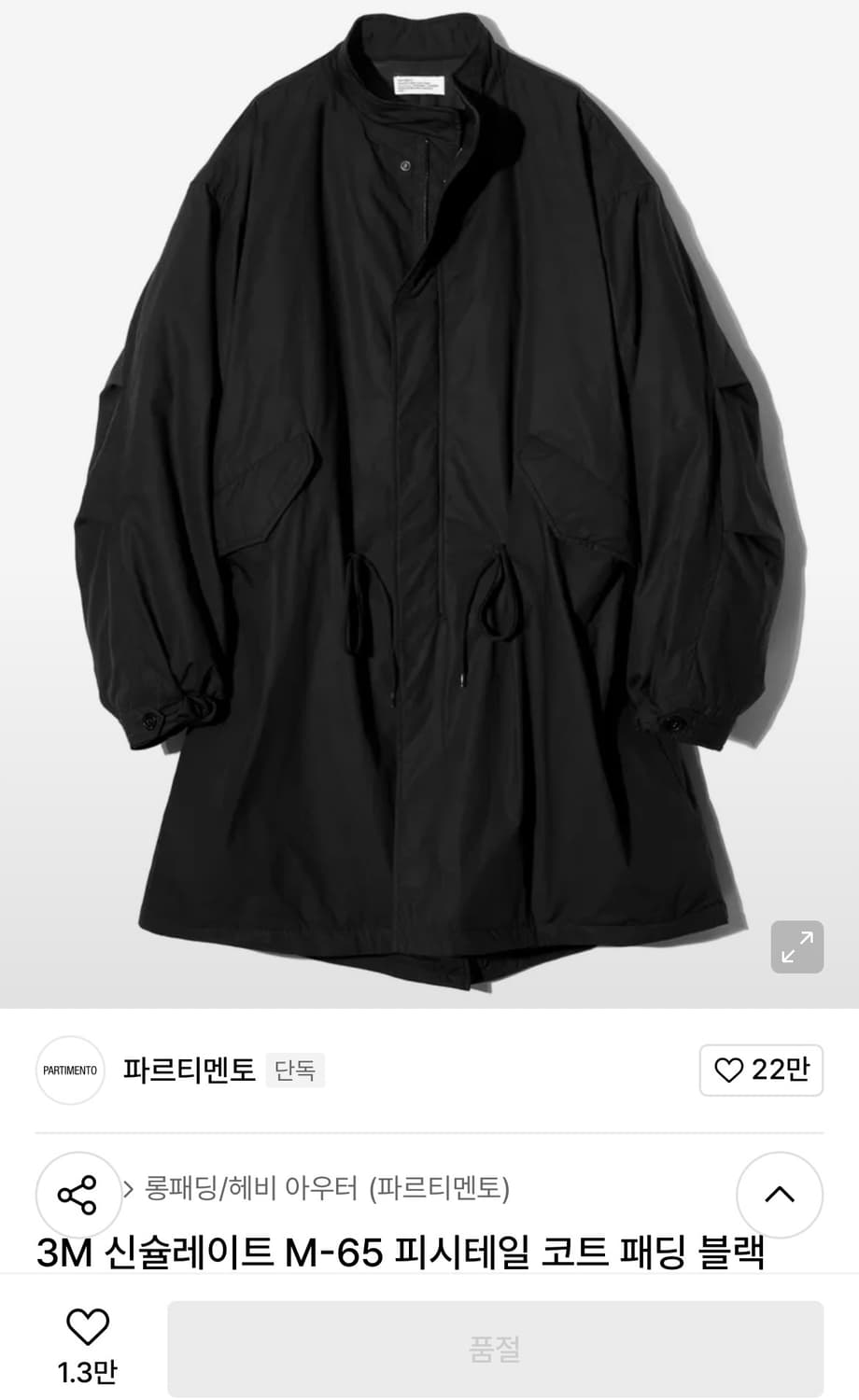Select the brand favorite heart outline
859x1400 pixels.
730,1071
